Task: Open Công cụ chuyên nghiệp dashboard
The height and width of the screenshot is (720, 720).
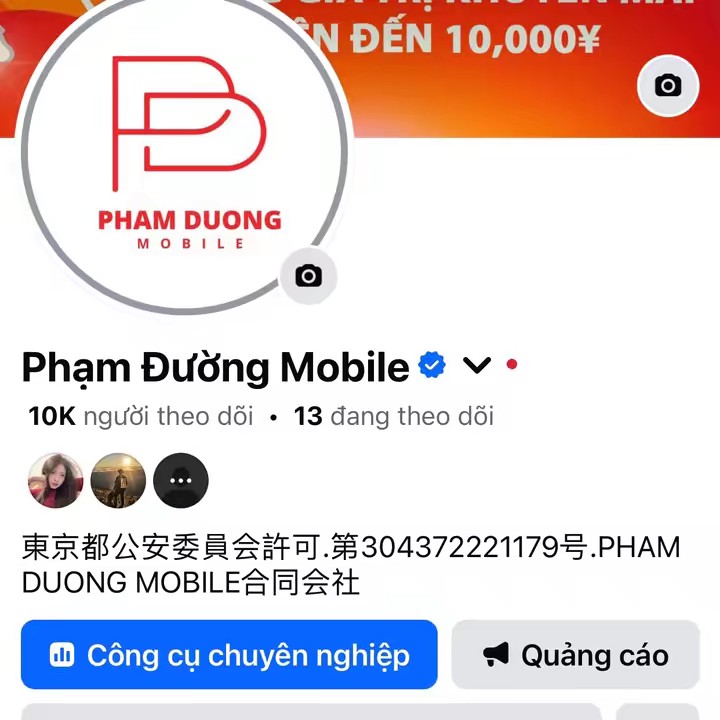Action: tap(229, 655)
